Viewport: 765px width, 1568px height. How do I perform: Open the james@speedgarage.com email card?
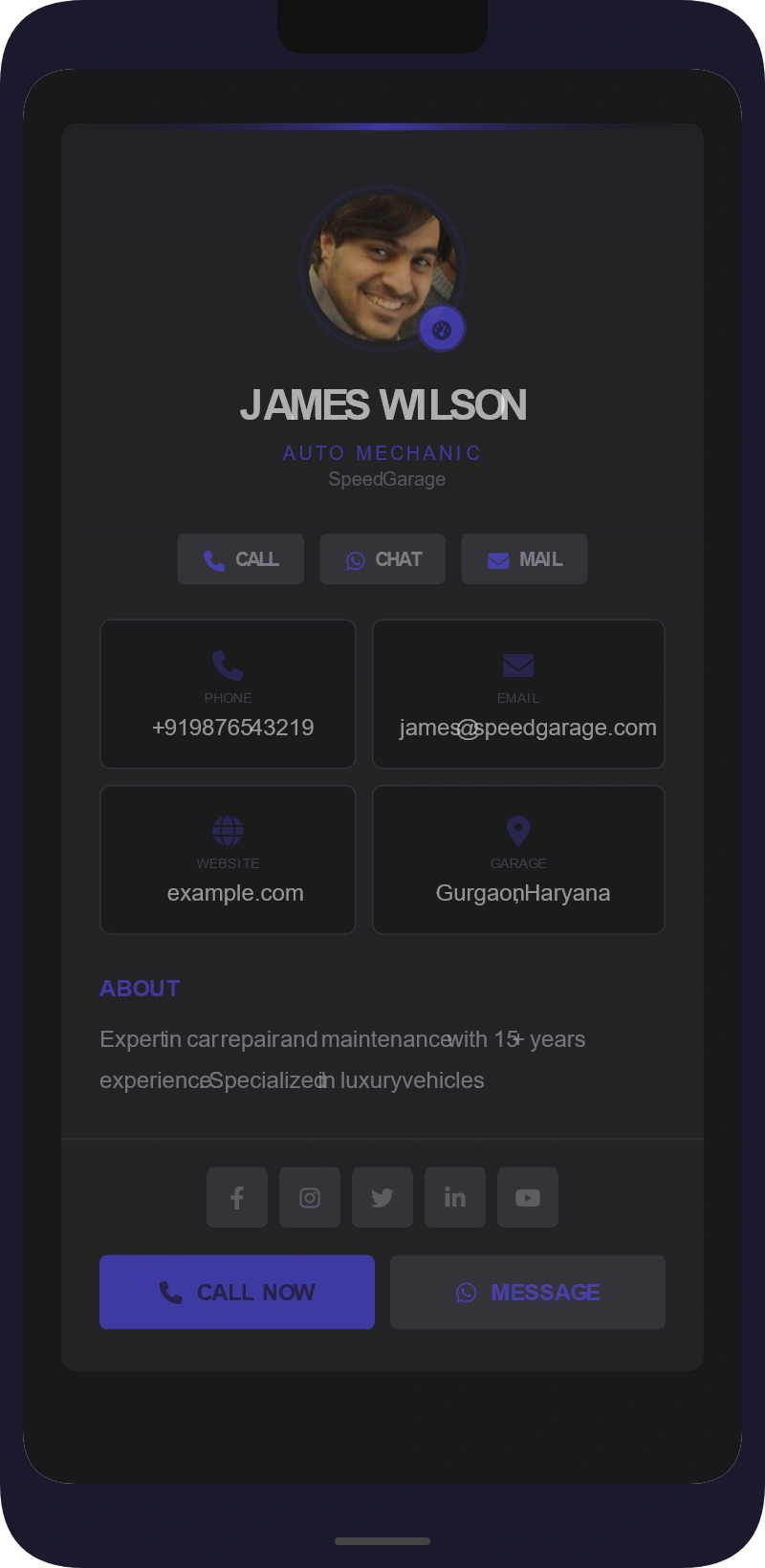518,694
